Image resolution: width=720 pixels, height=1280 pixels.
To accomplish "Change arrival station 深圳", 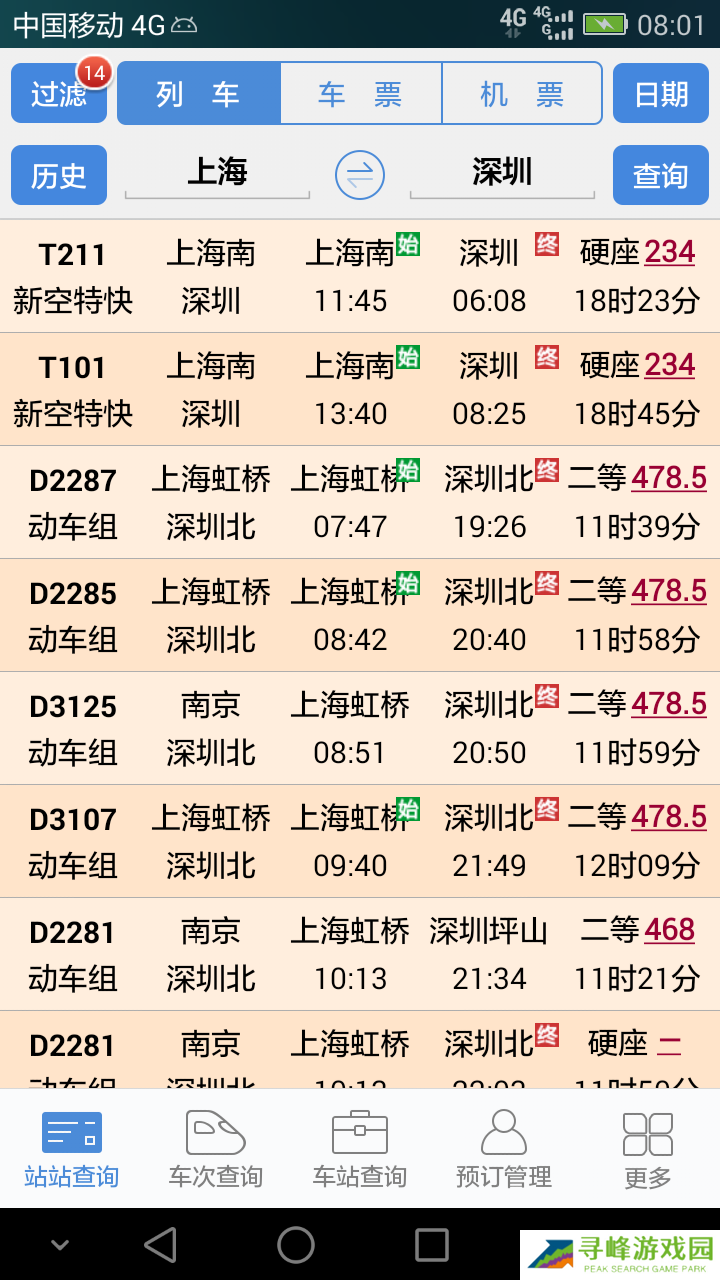I will click(x=502, y=173).
